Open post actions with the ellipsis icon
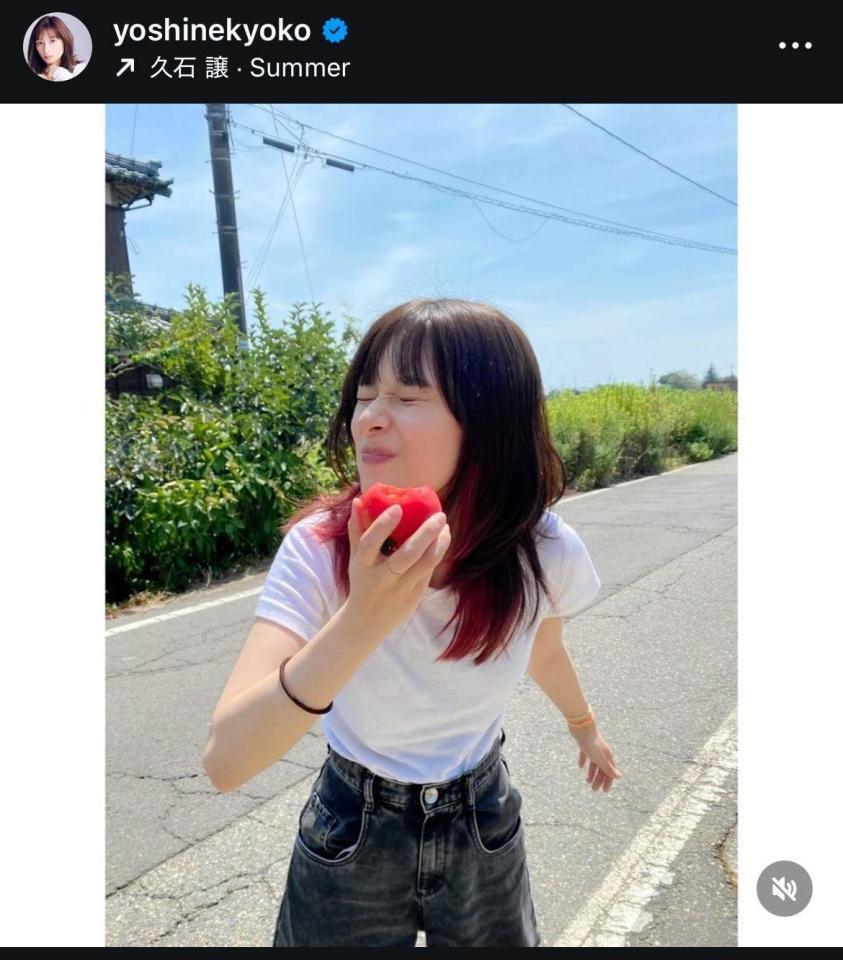 pyautogui.click(x=797, y=44)
